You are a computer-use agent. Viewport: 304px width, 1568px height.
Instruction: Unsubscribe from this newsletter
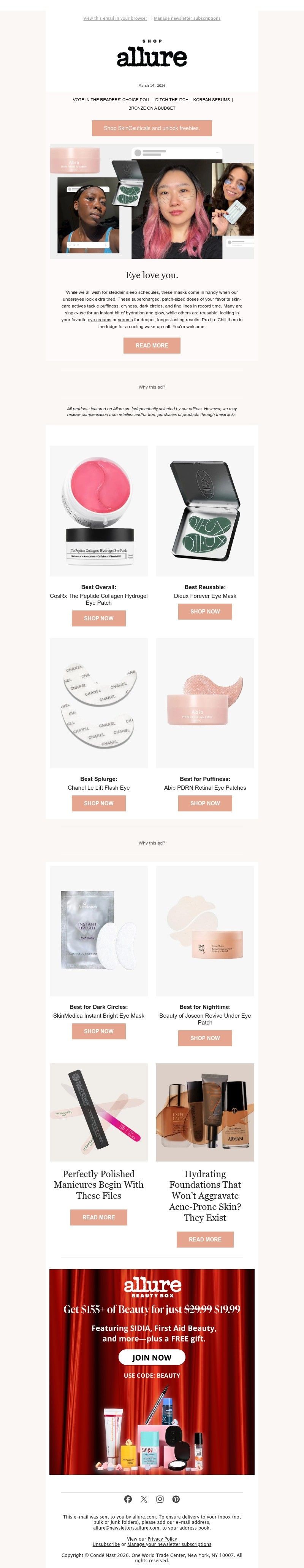coord(106,1544)
